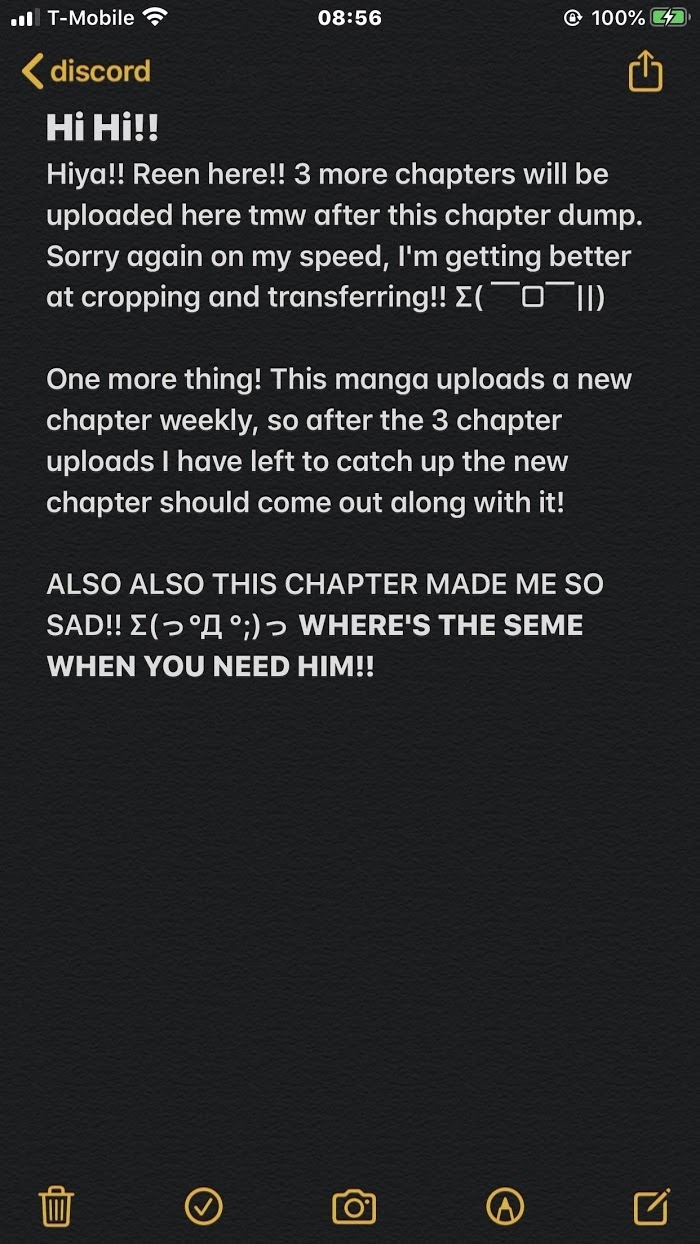This screenshot has width=700, height=1244.
Task: Add a checklist to the note
Action: 204,1206
